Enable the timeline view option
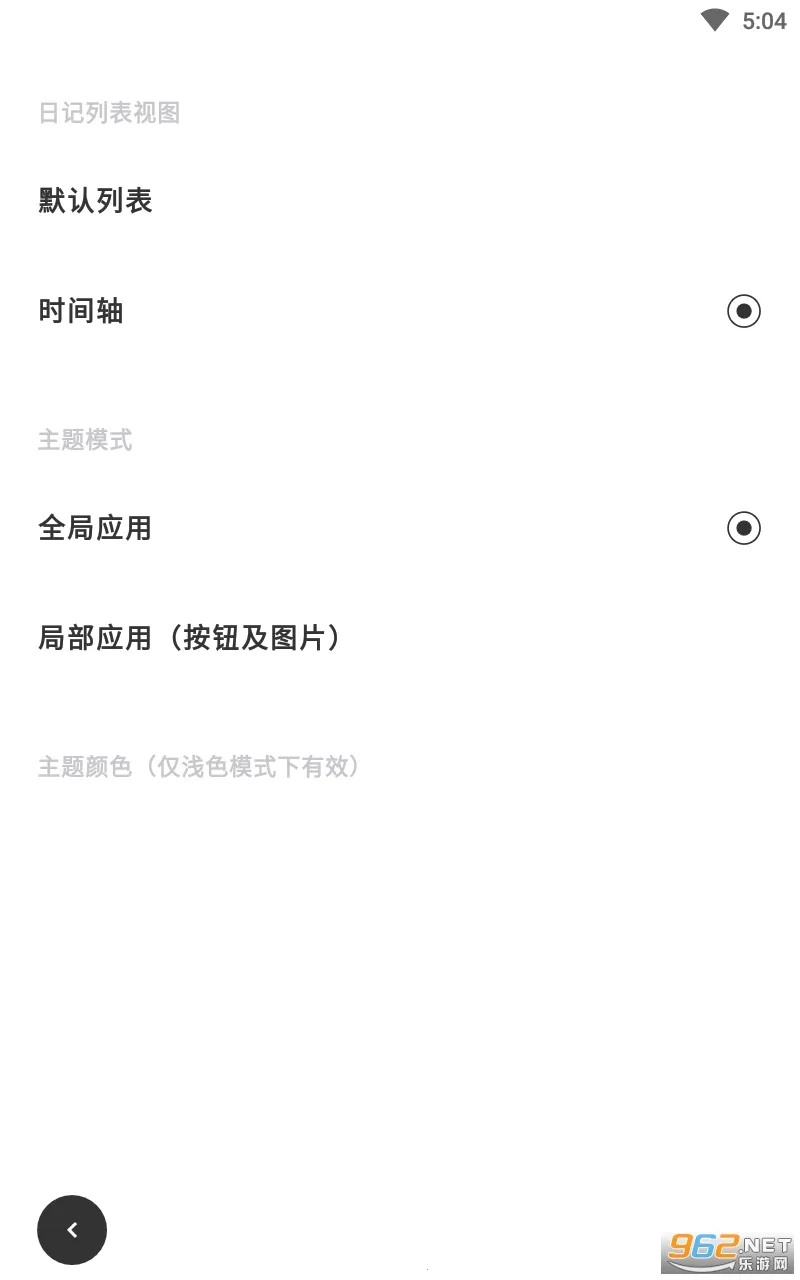Image resolution: width=800 pixels, height=1280 pixels. (x=743, y=311)
